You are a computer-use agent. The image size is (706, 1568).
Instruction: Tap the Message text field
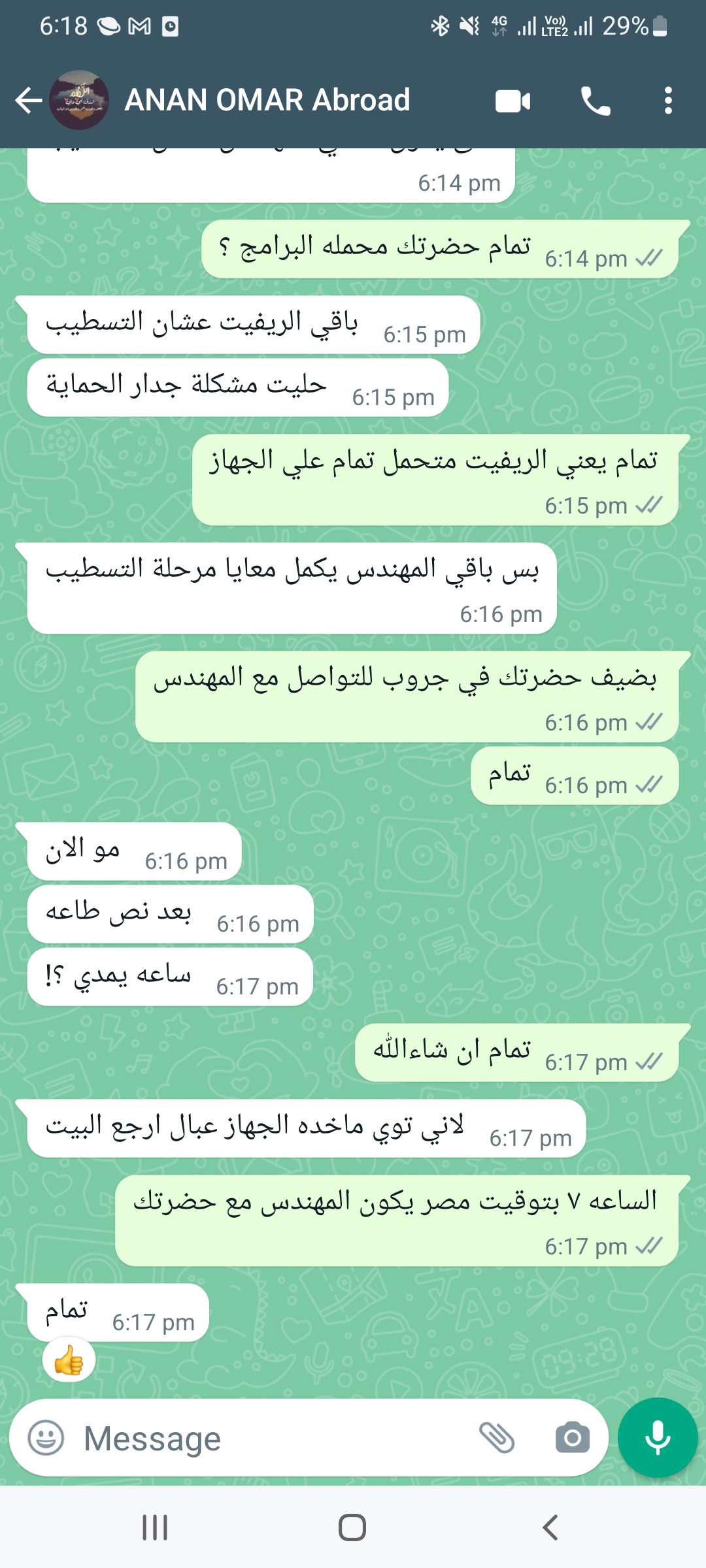(x=275, y=1438)
